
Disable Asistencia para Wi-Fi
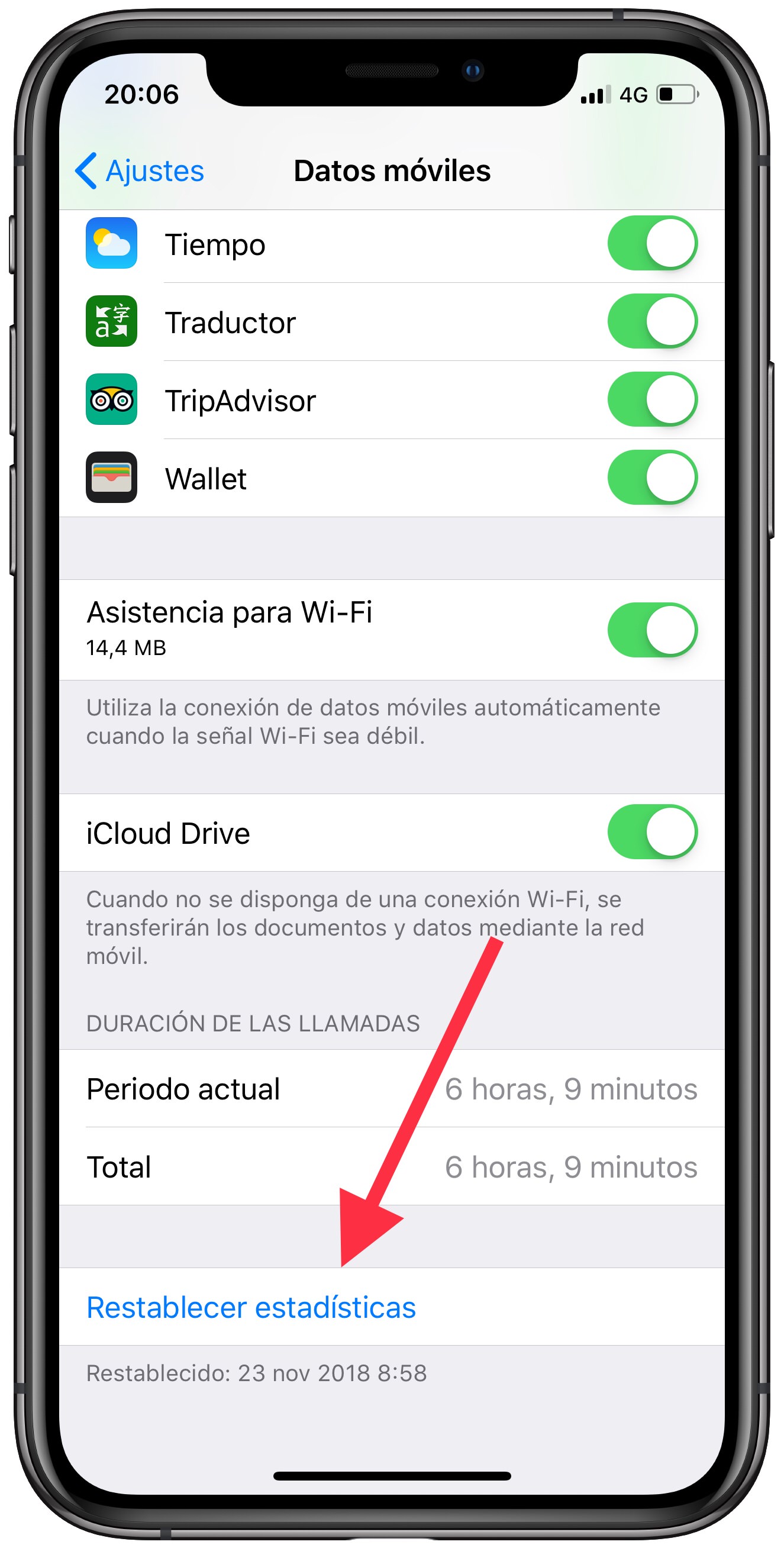tap(652, 630)
